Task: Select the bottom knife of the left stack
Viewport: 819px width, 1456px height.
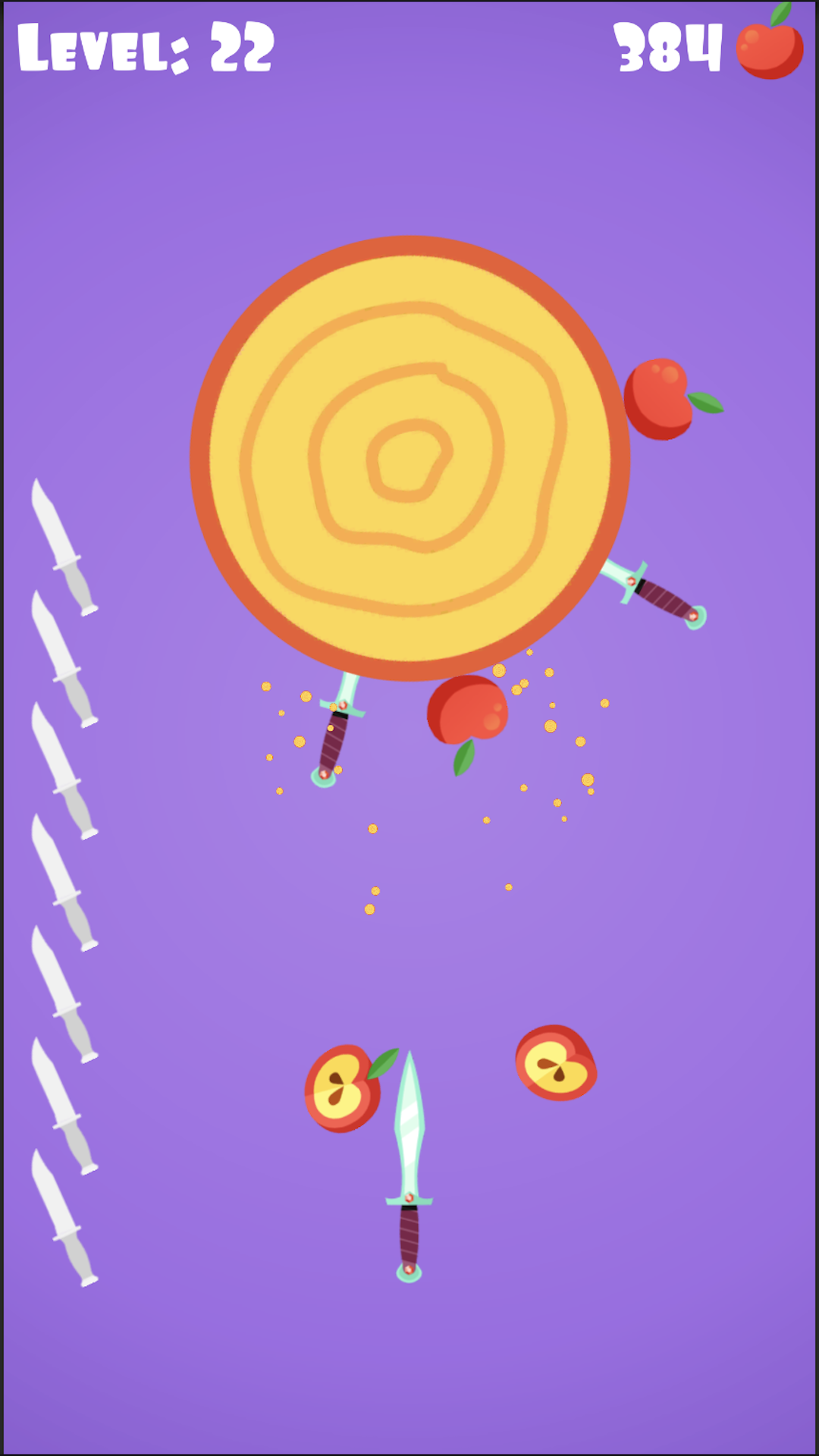Action: (64, 1213)
